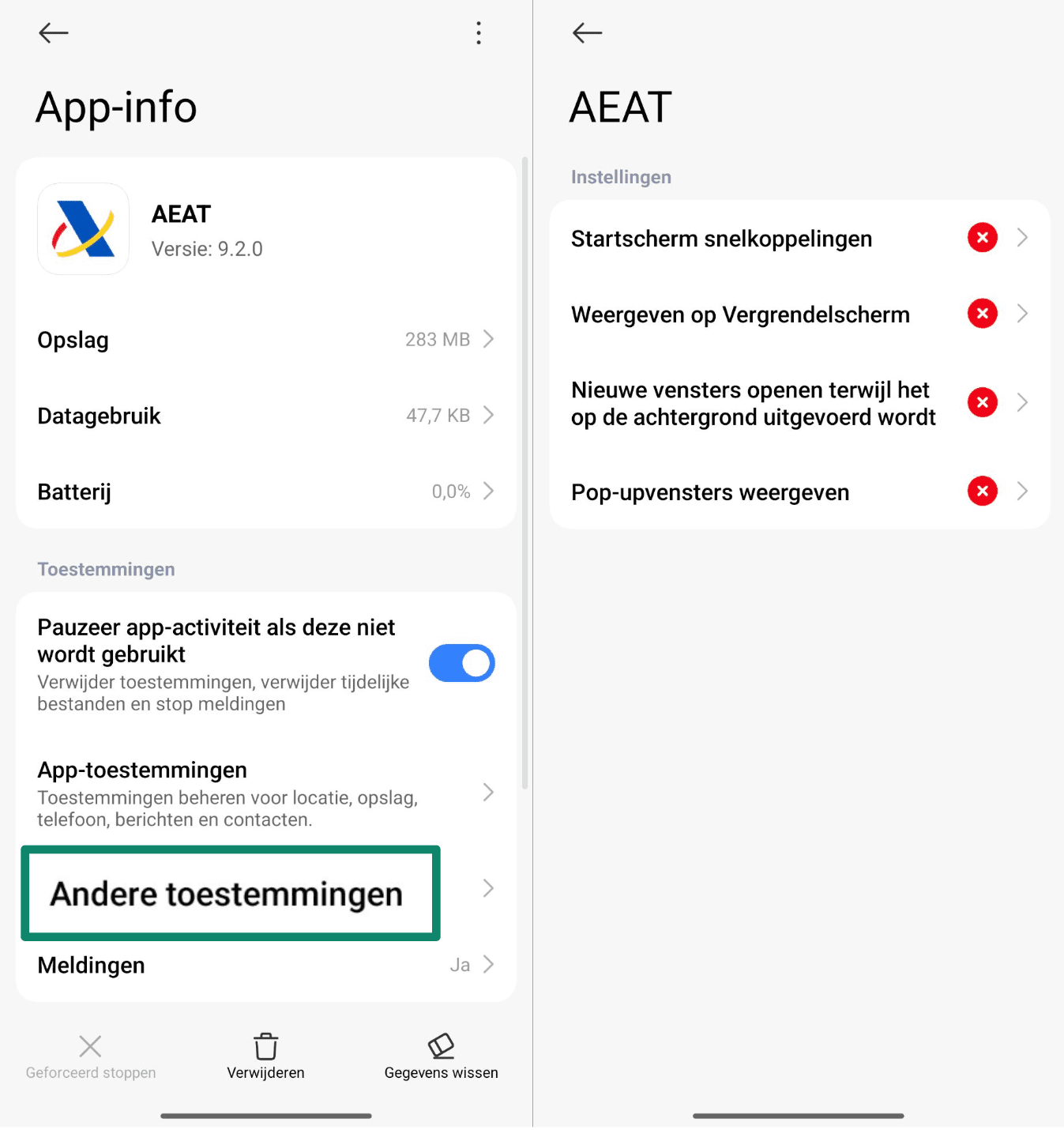The height and width of the screenshot is (1130, 1064).
Task: Open Batterij usage
Action: tap(265, 492)
